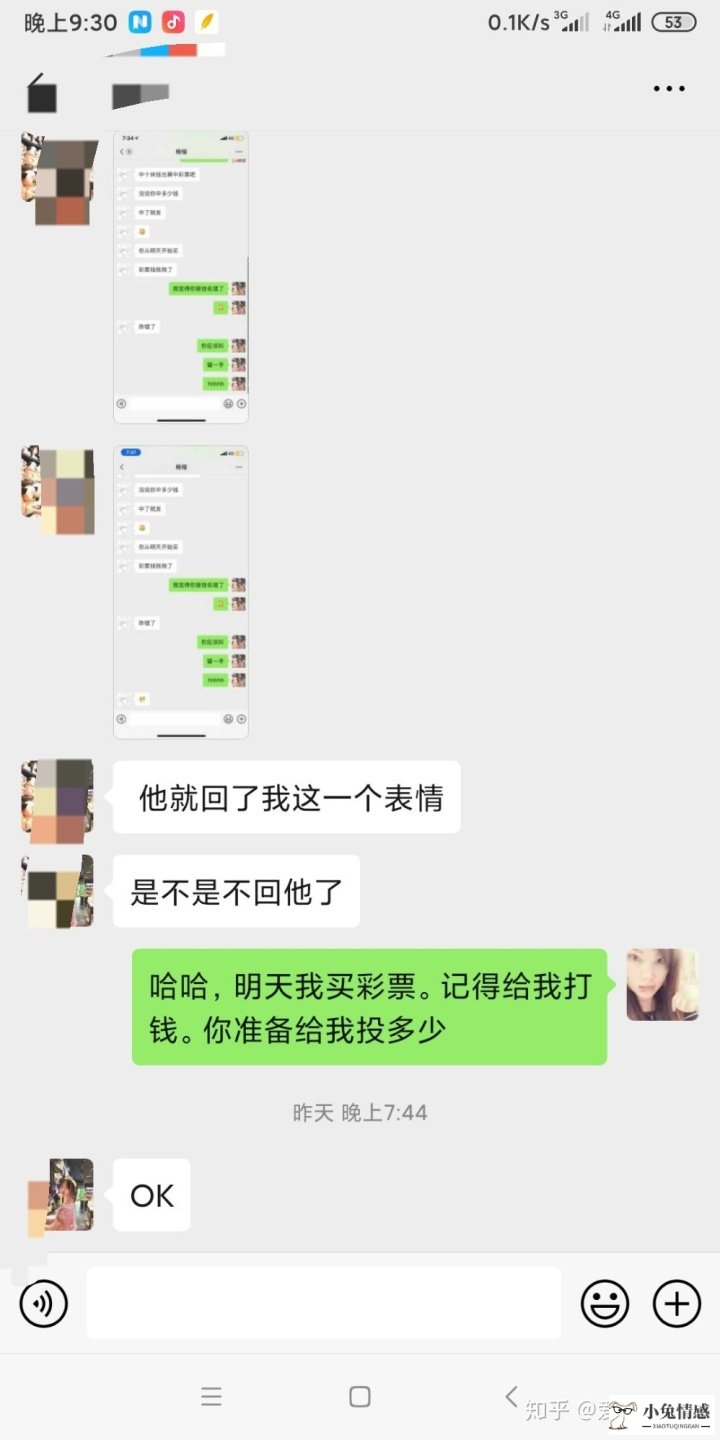Image resolution: width=720 pixels, height=1440 pixels.
Task: Open the shared screenshot timestamped 7:34
Action: [180, 277]
